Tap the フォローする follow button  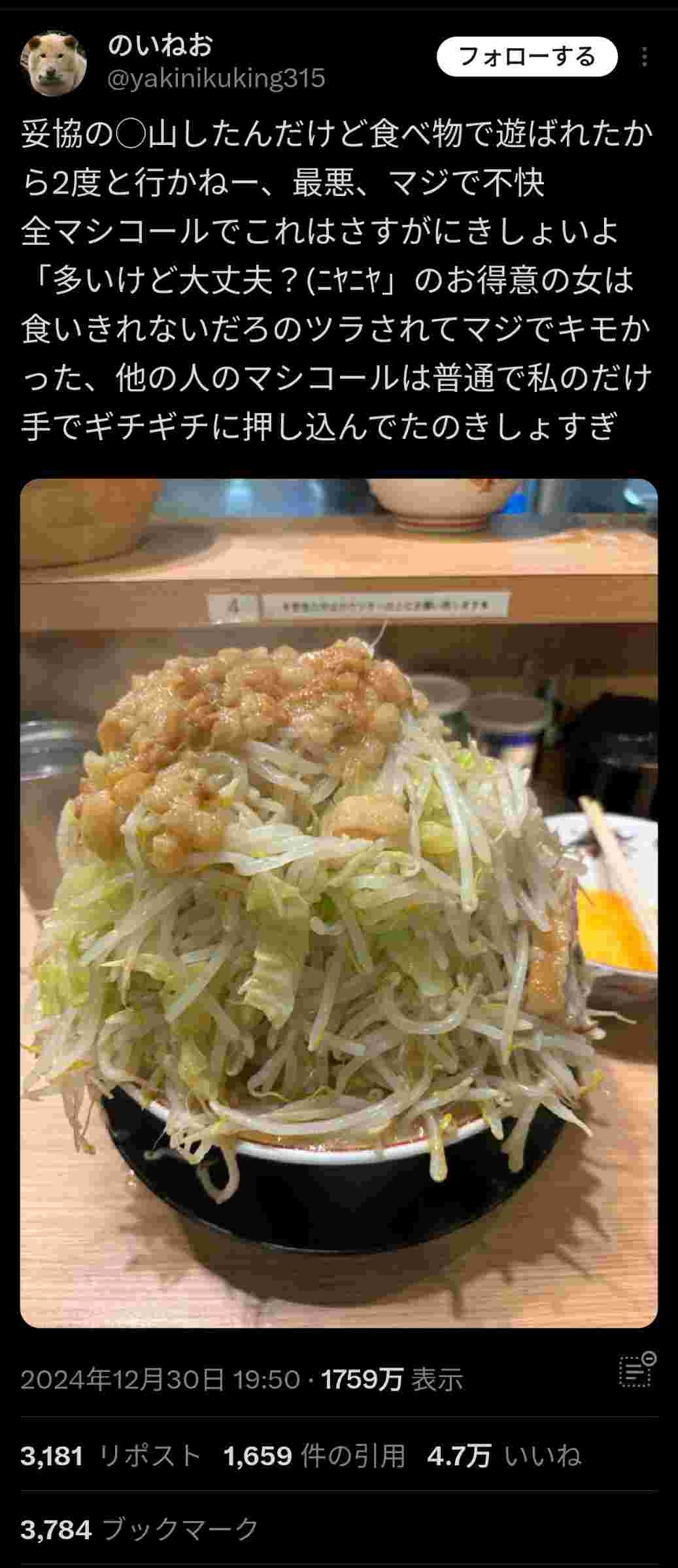click(x=527, y=57)
